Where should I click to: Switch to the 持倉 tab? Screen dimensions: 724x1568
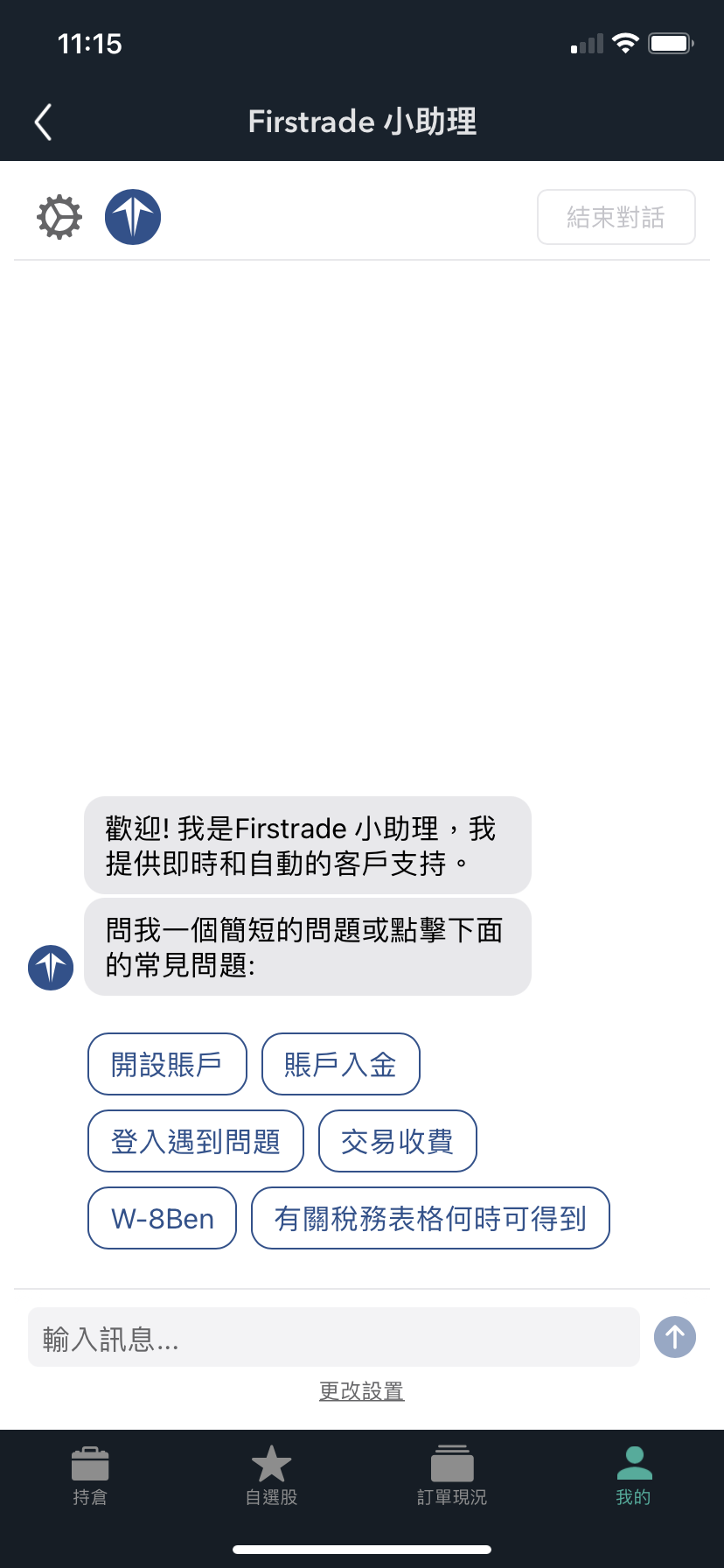[90, 1475]
